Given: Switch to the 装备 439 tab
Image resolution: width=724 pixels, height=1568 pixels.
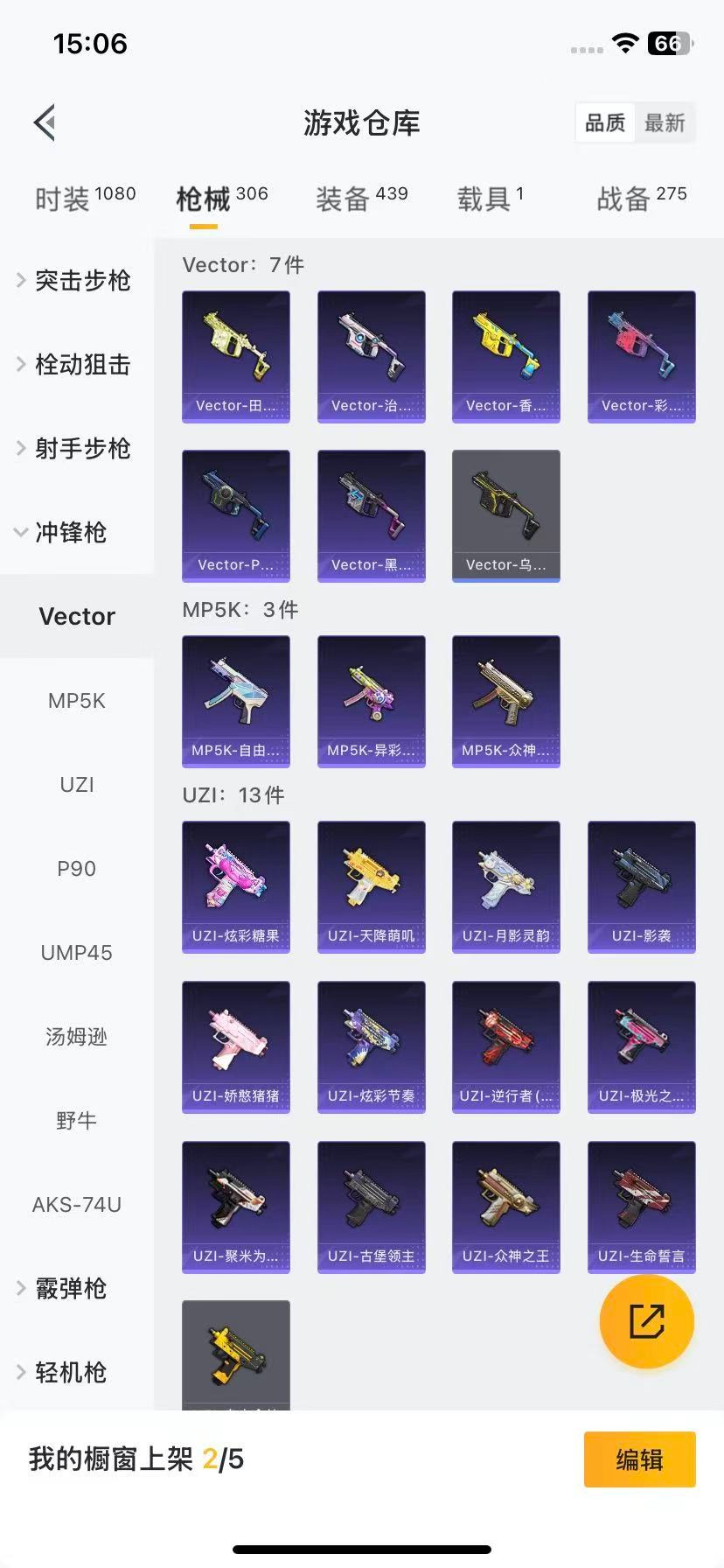Looking at the screenshot, I should point(361,196).
